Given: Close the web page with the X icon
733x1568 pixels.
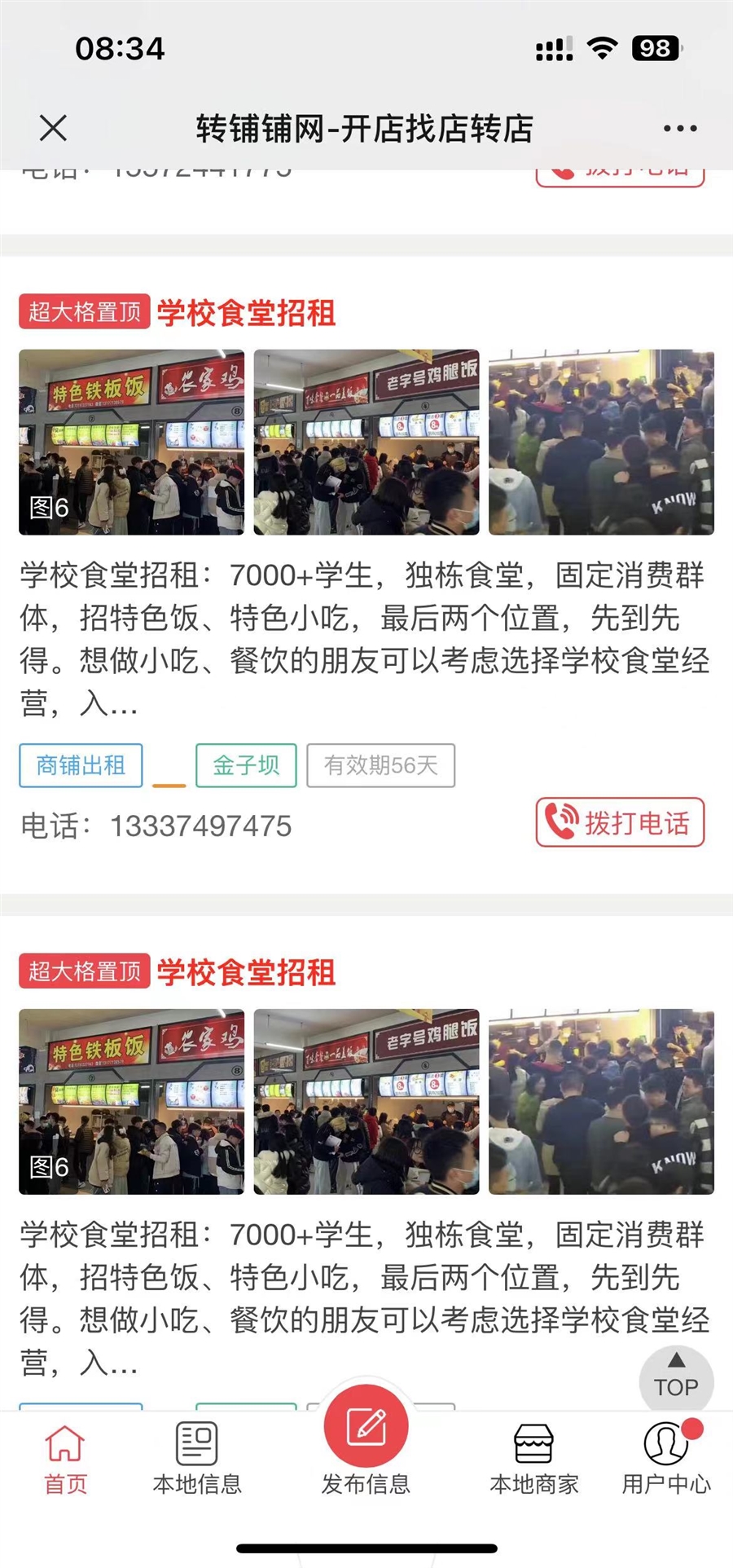Looking at the screenshot, I should pos(53,128).
